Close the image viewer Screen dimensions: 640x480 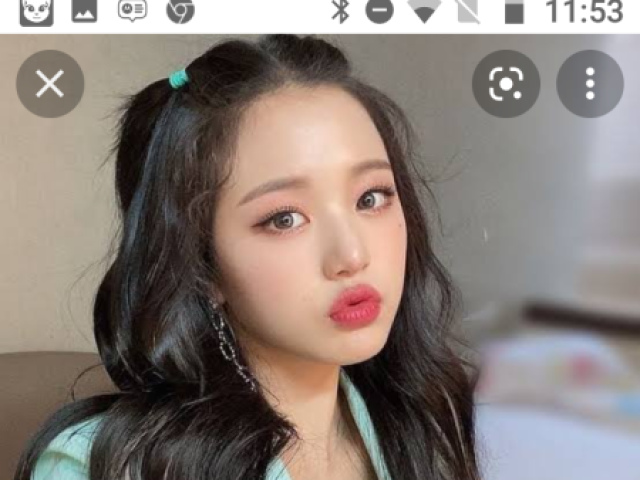(x=50, y=84)
